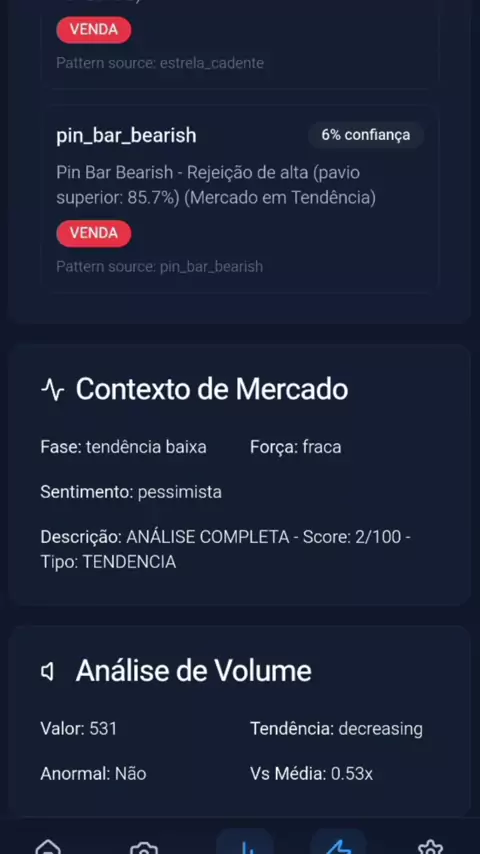Open the camera tab
The height and width of the screenshot is (854, 480).
coord(144,847)
